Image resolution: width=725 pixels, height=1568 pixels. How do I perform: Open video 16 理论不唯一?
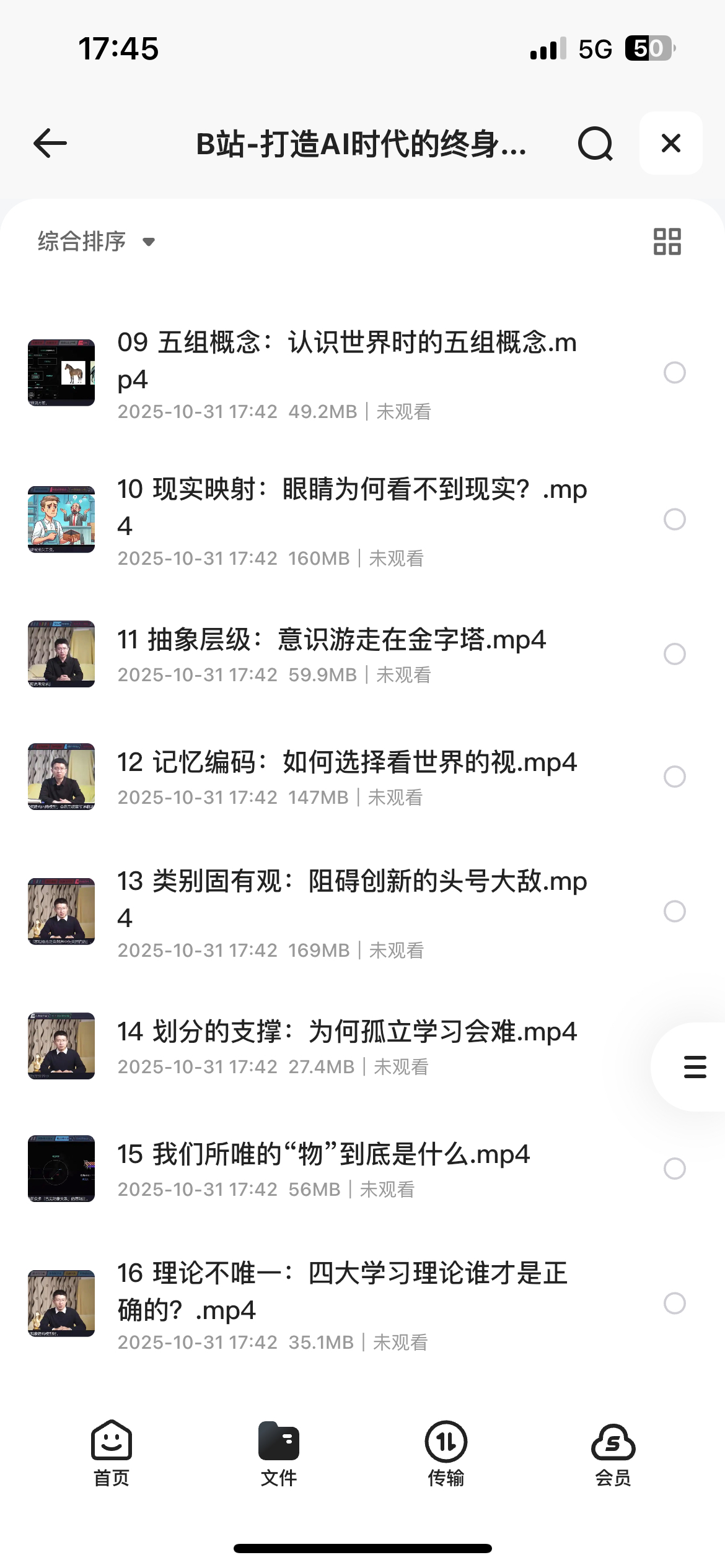(342, 1291)
